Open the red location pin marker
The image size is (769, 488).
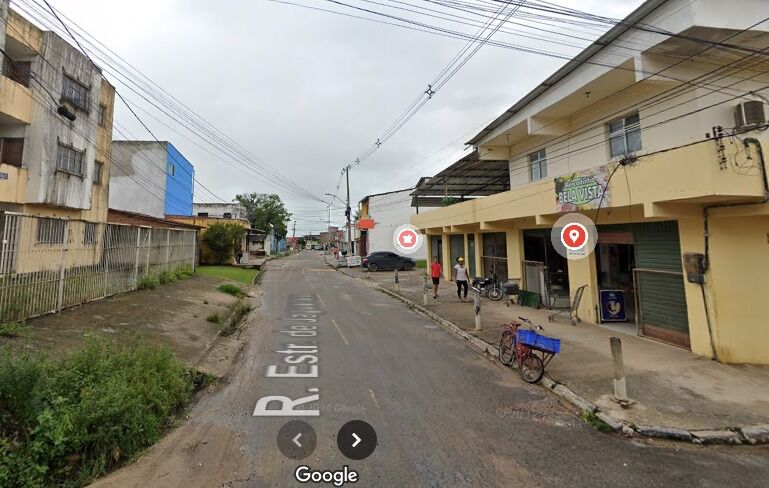(x=574, y=236)
